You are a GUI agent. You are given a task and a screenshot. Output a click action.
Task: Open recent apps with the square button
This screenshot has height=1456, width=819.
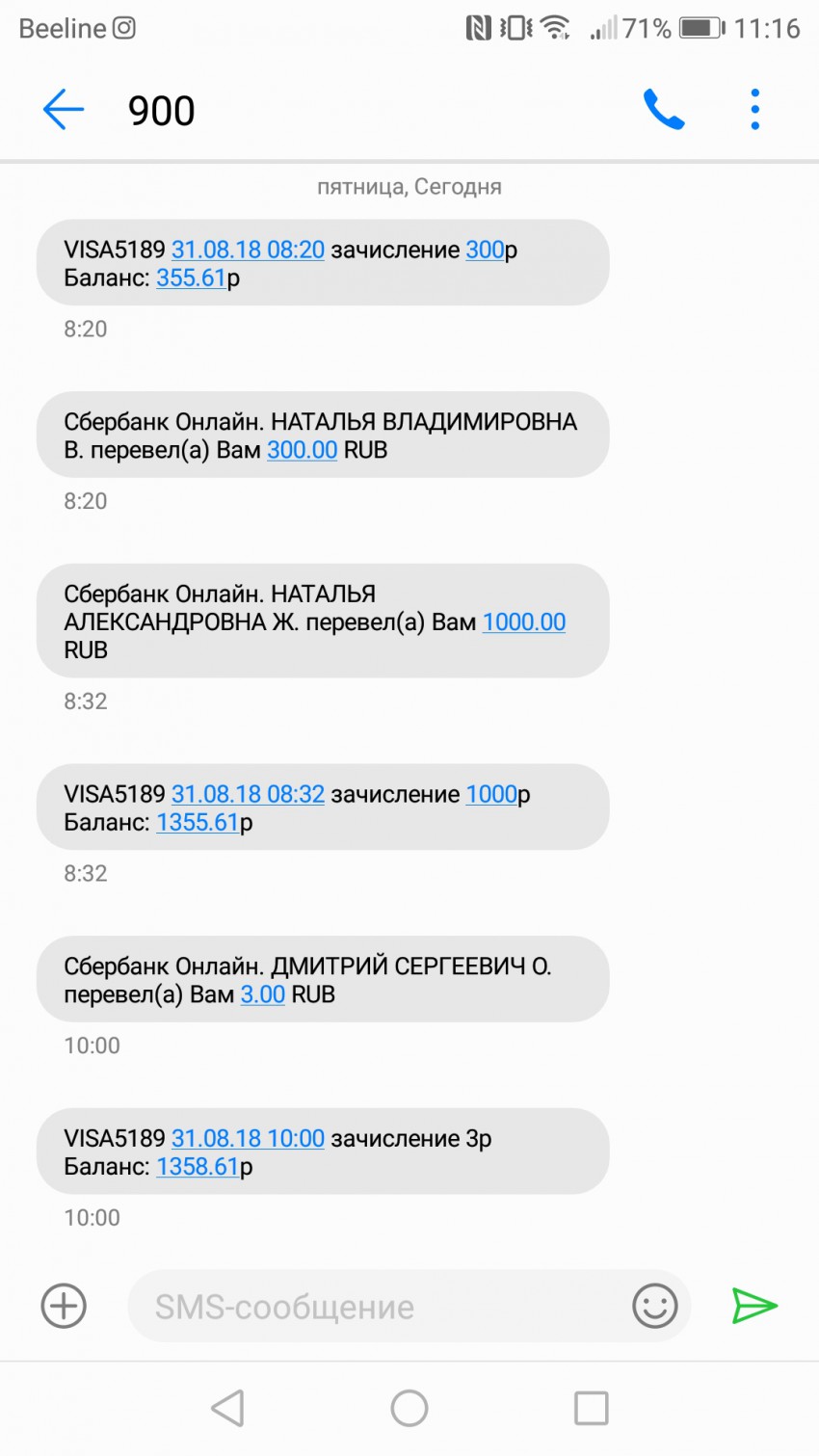591,1408
